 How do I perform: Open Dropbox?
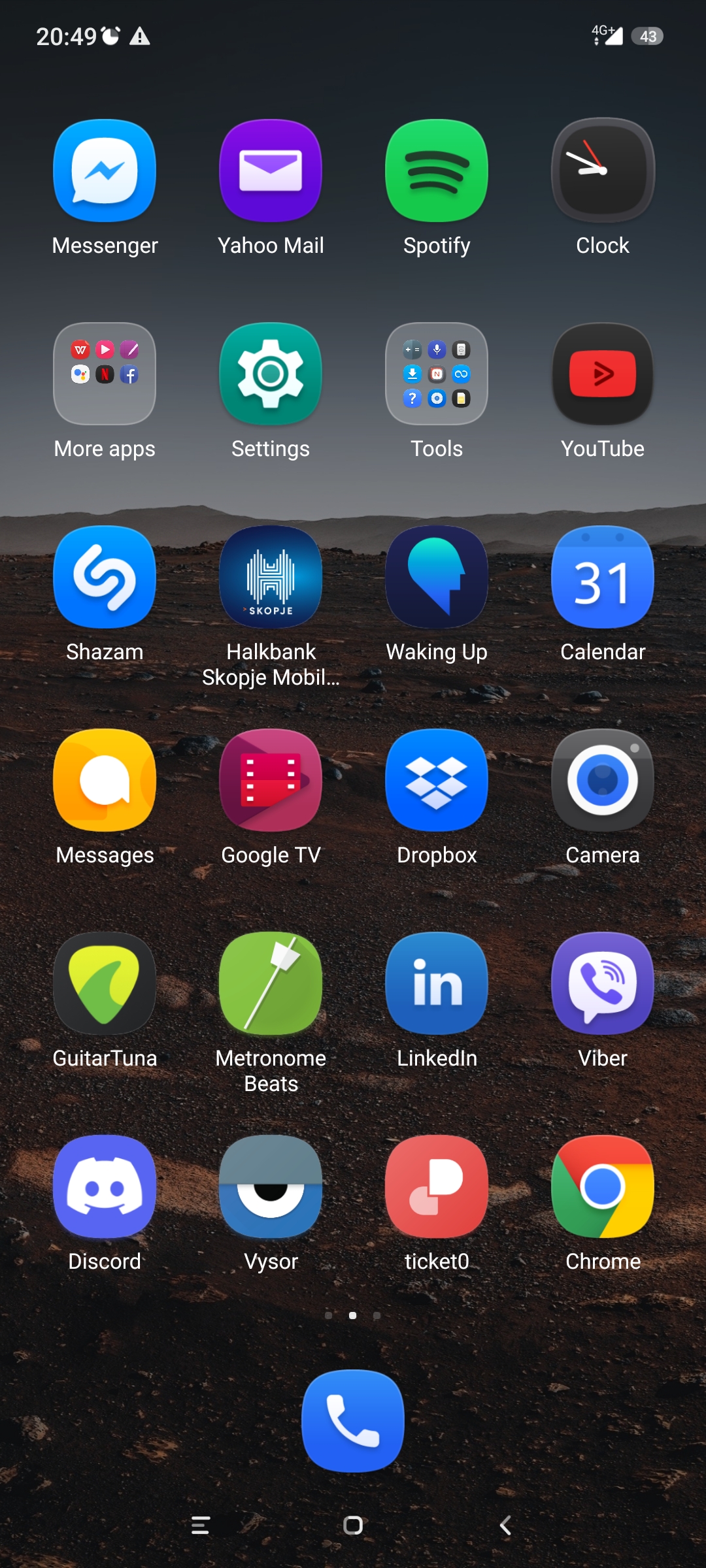[437, 780]
